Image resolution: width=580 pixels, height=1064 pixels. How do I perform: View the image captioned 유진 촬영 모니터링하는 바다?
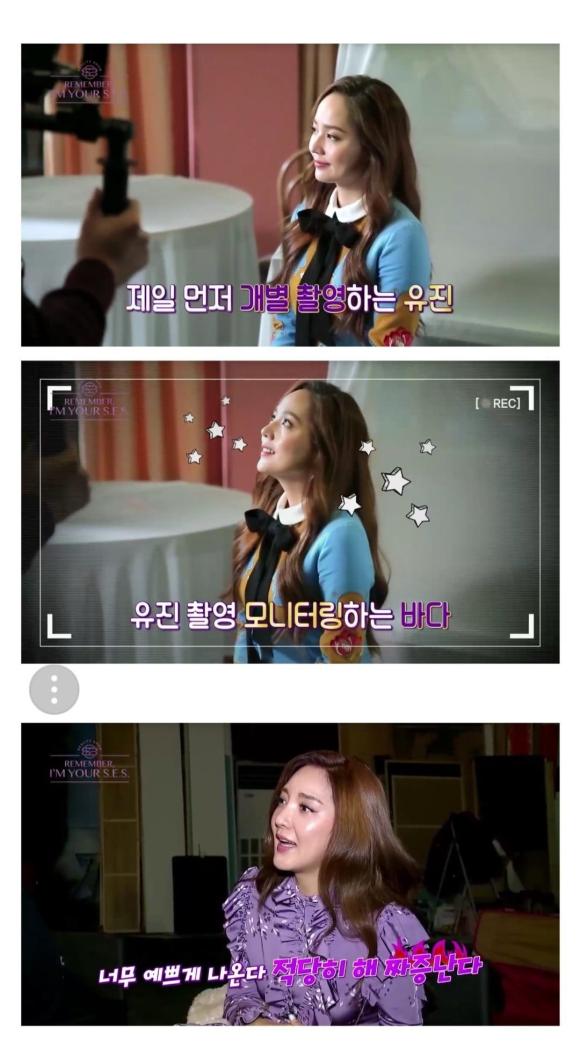(x=290, y=512)
